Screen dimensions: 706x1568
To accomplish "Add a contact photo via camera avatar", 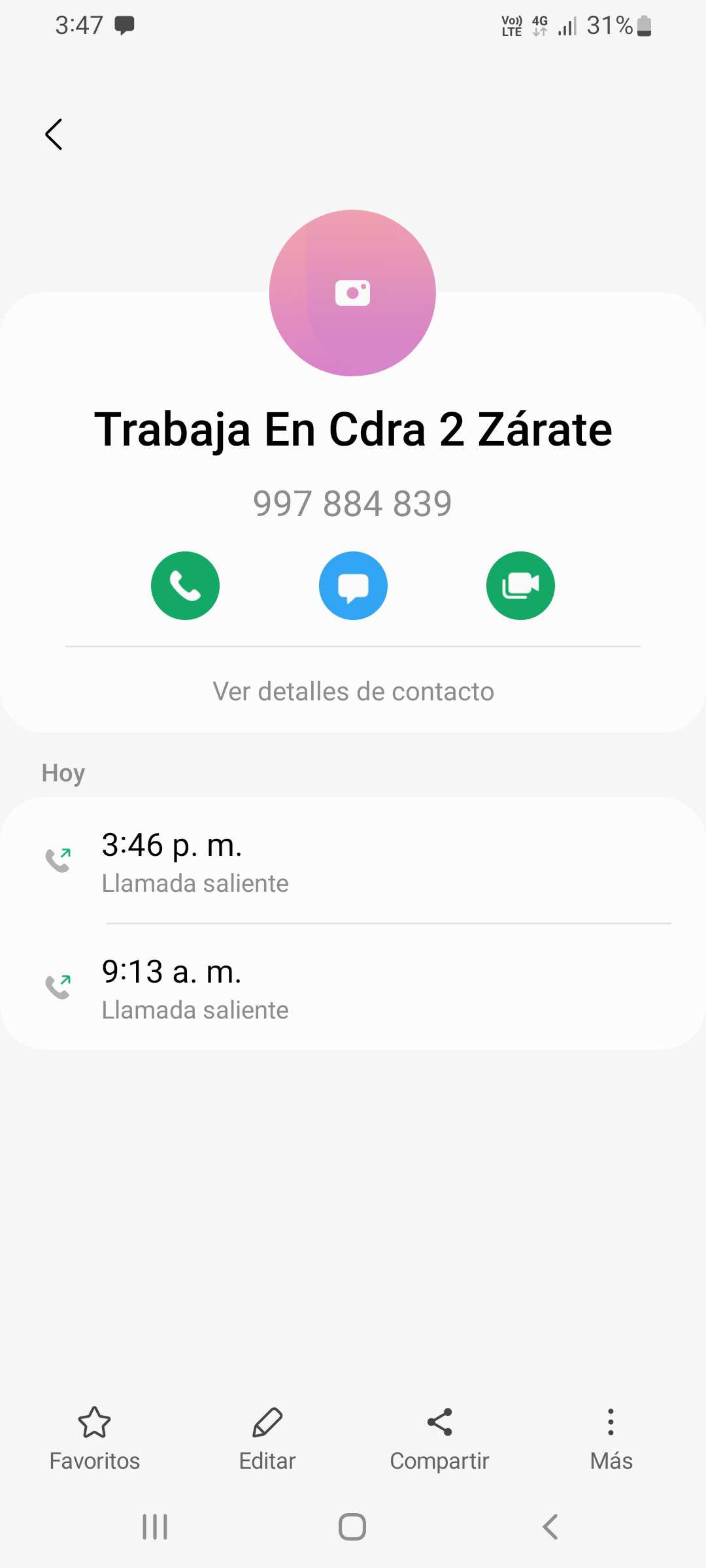I will pyautogui.click(x=352, y=293).
